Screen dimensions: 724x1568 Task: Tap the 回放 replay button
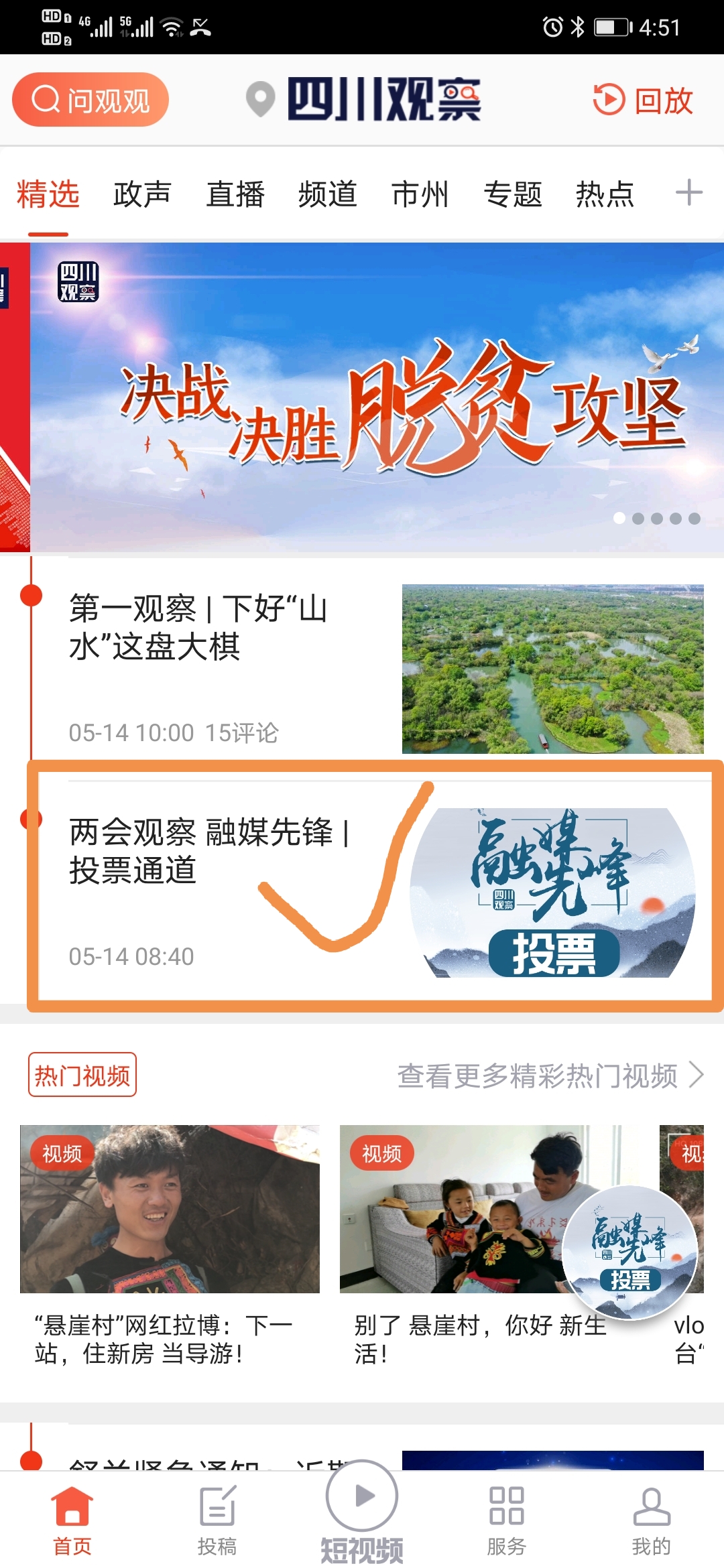(643, 100)
